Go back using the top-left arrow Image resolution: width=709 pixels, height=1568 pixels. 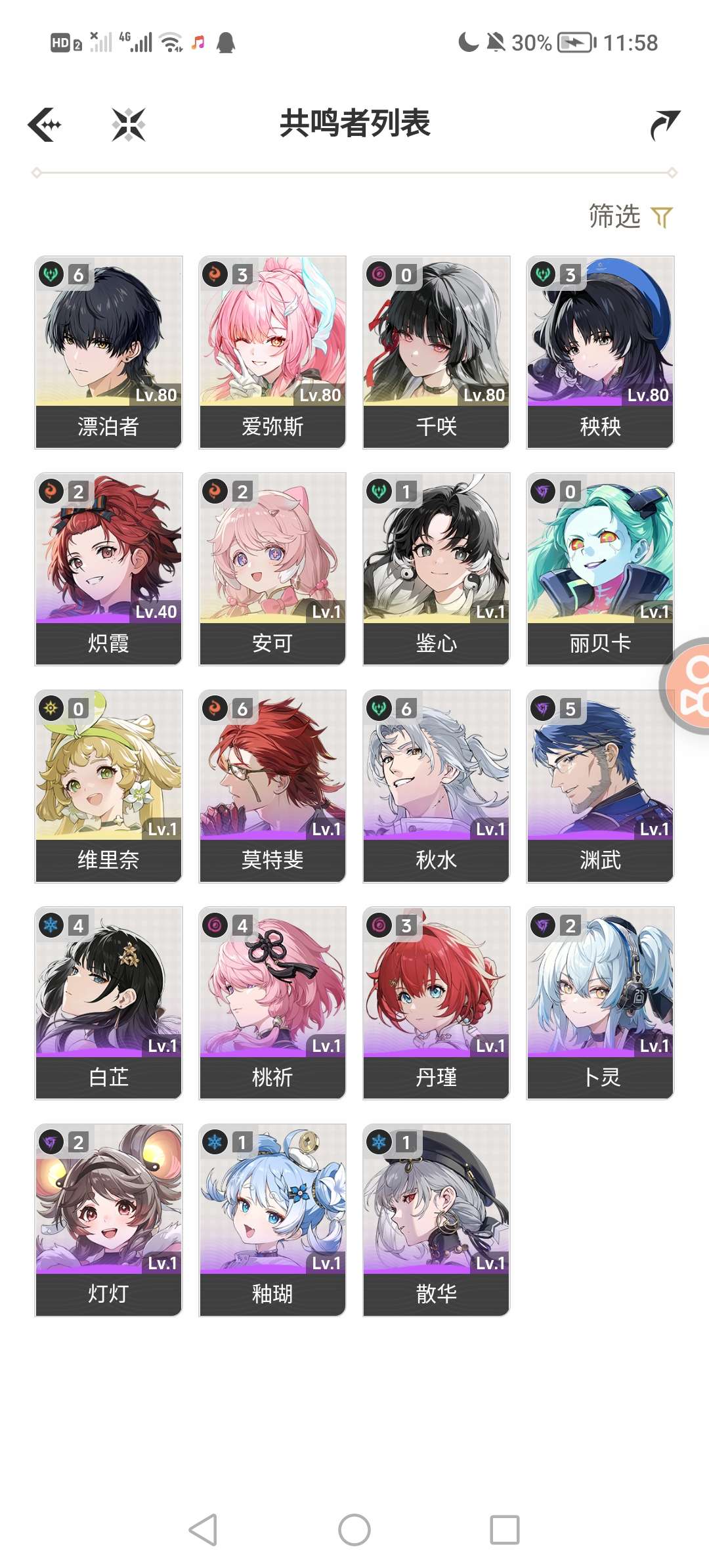coord(45,124)
